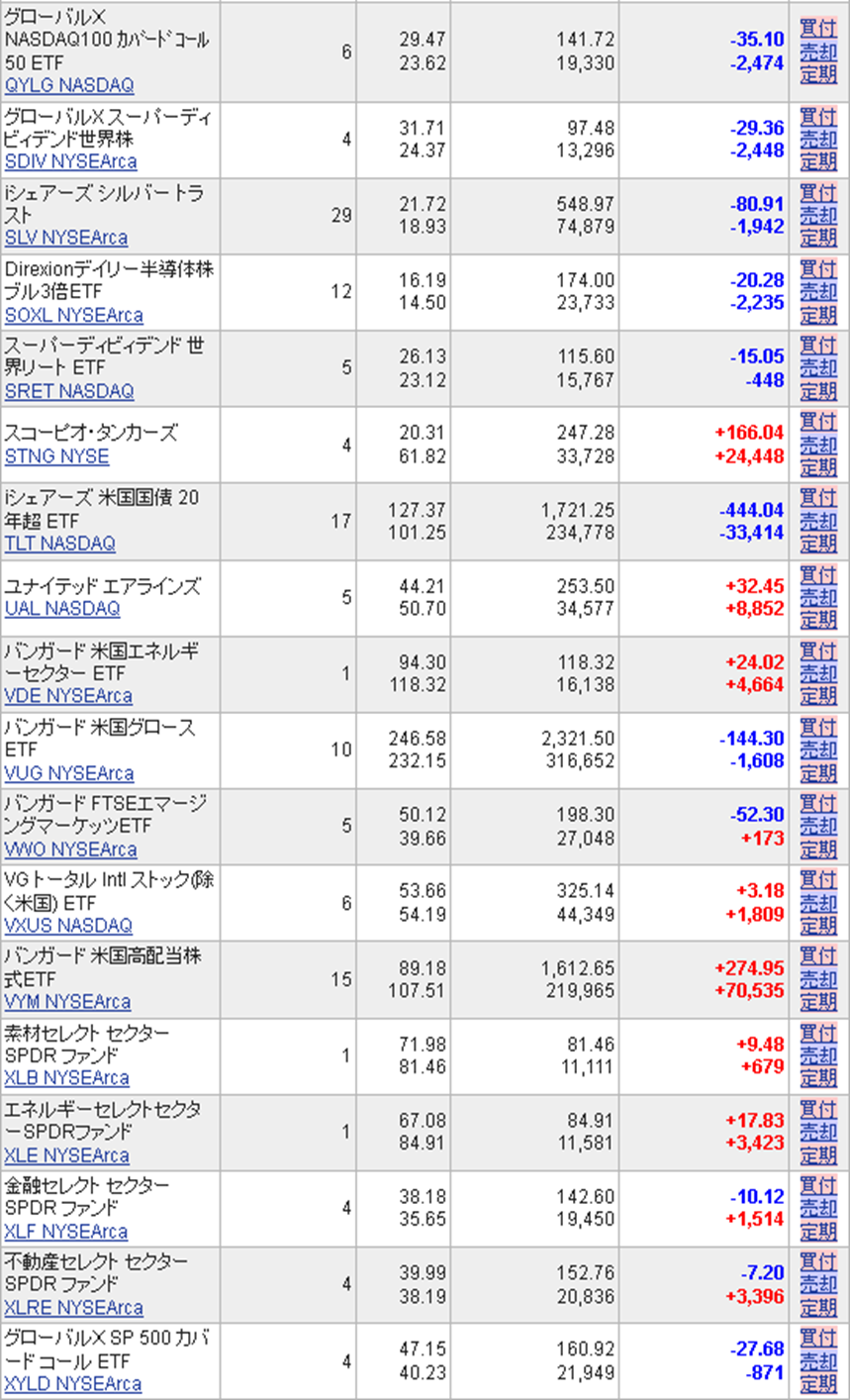Open the TLT NASDAQ ticker link
The image size is (850, 1400).
click(60, 543)
